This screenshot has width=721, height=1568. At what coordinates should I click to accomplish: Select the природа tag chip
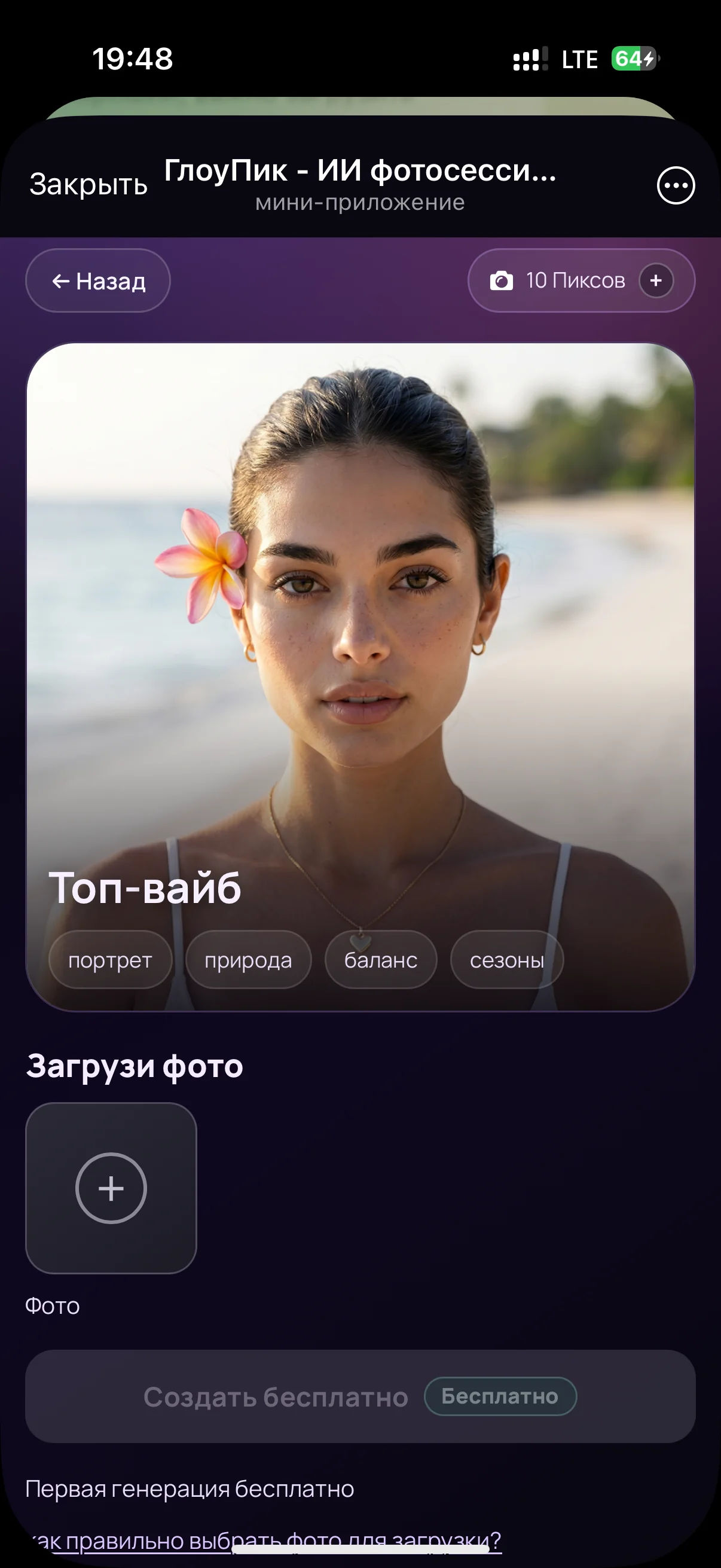click(248, 960)
